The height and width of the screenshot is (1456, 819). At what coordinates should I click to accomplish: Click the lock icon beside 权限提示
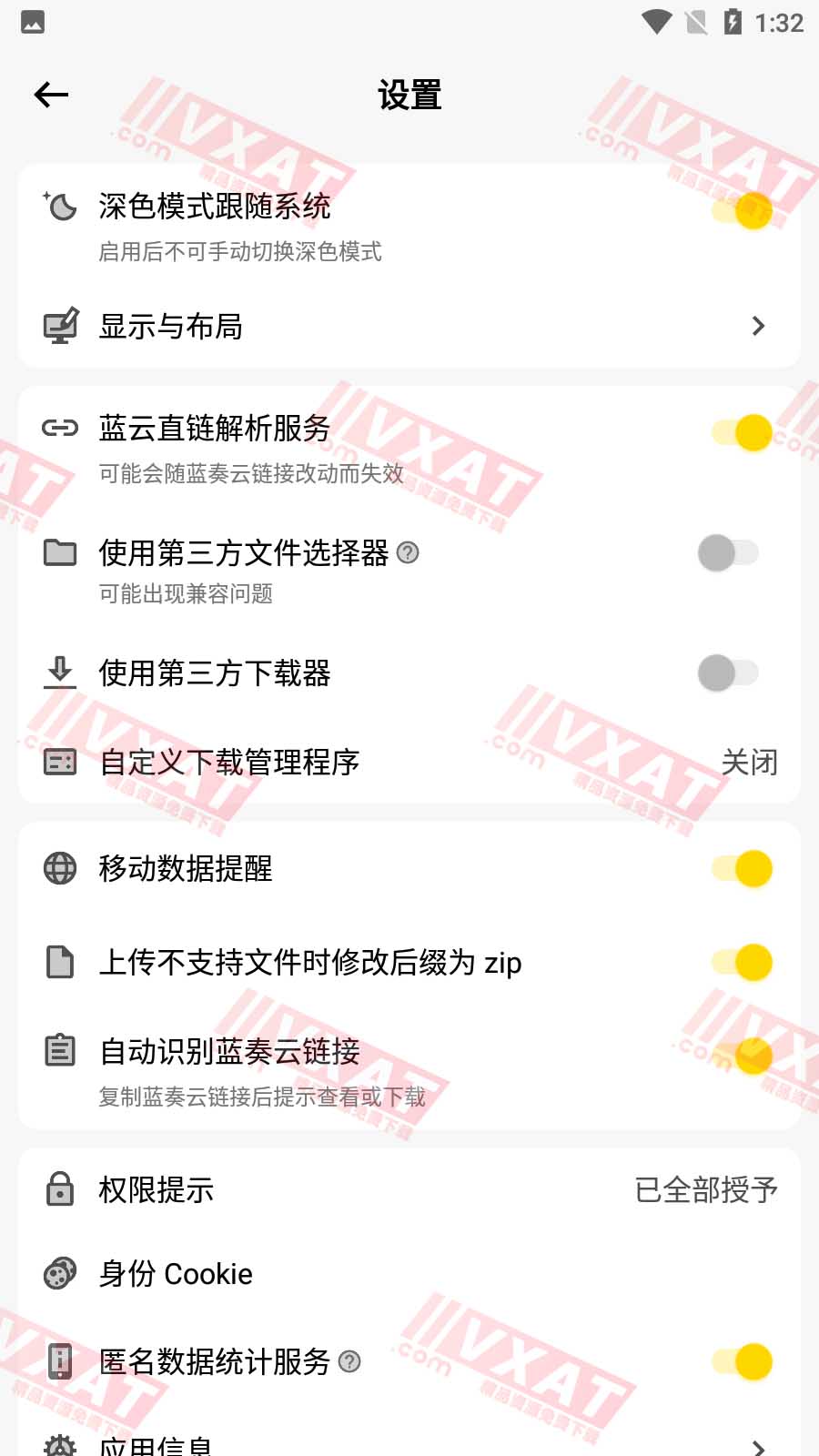click(x=59, y=1189)
